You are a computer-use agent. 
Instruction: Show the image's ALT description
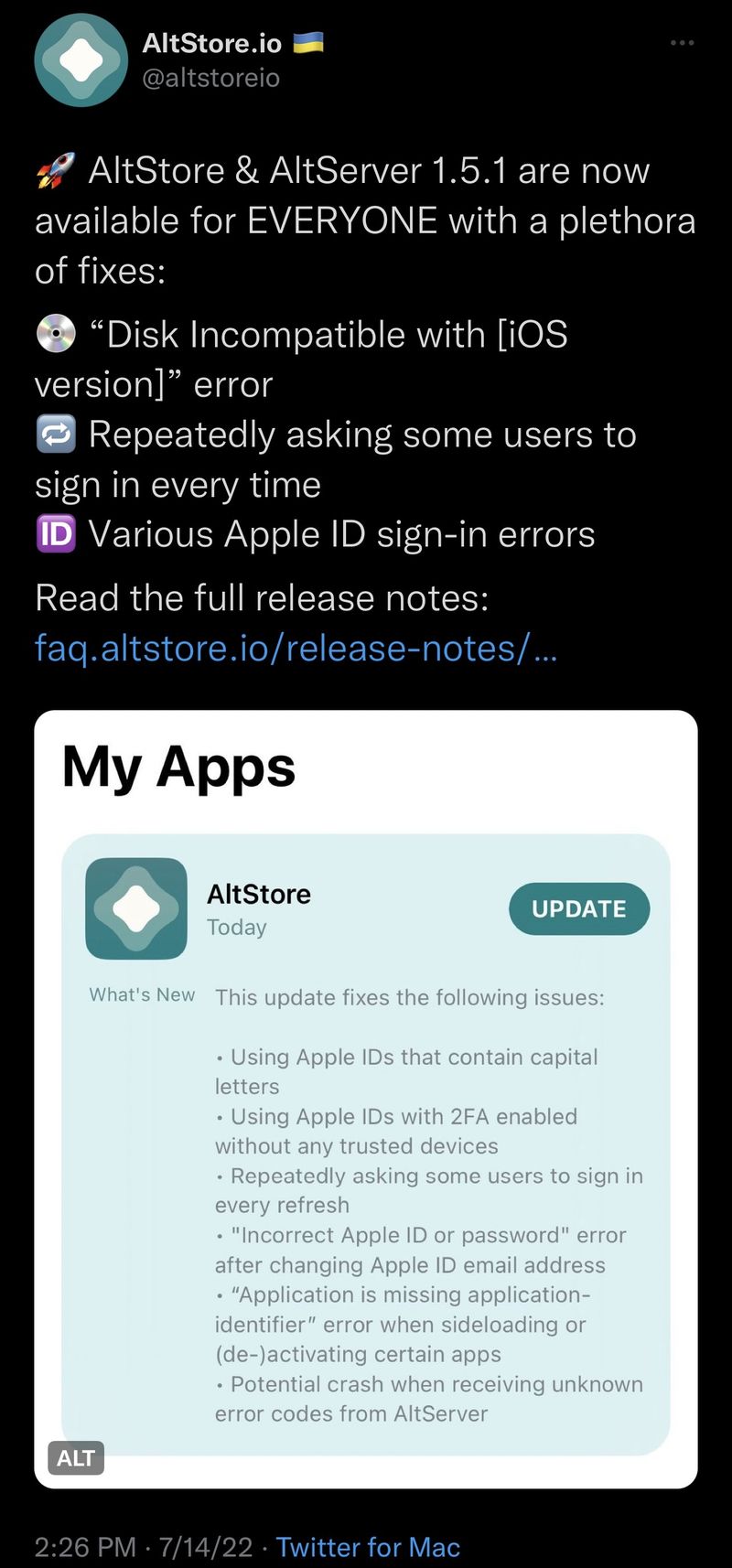click(76, 1457)
